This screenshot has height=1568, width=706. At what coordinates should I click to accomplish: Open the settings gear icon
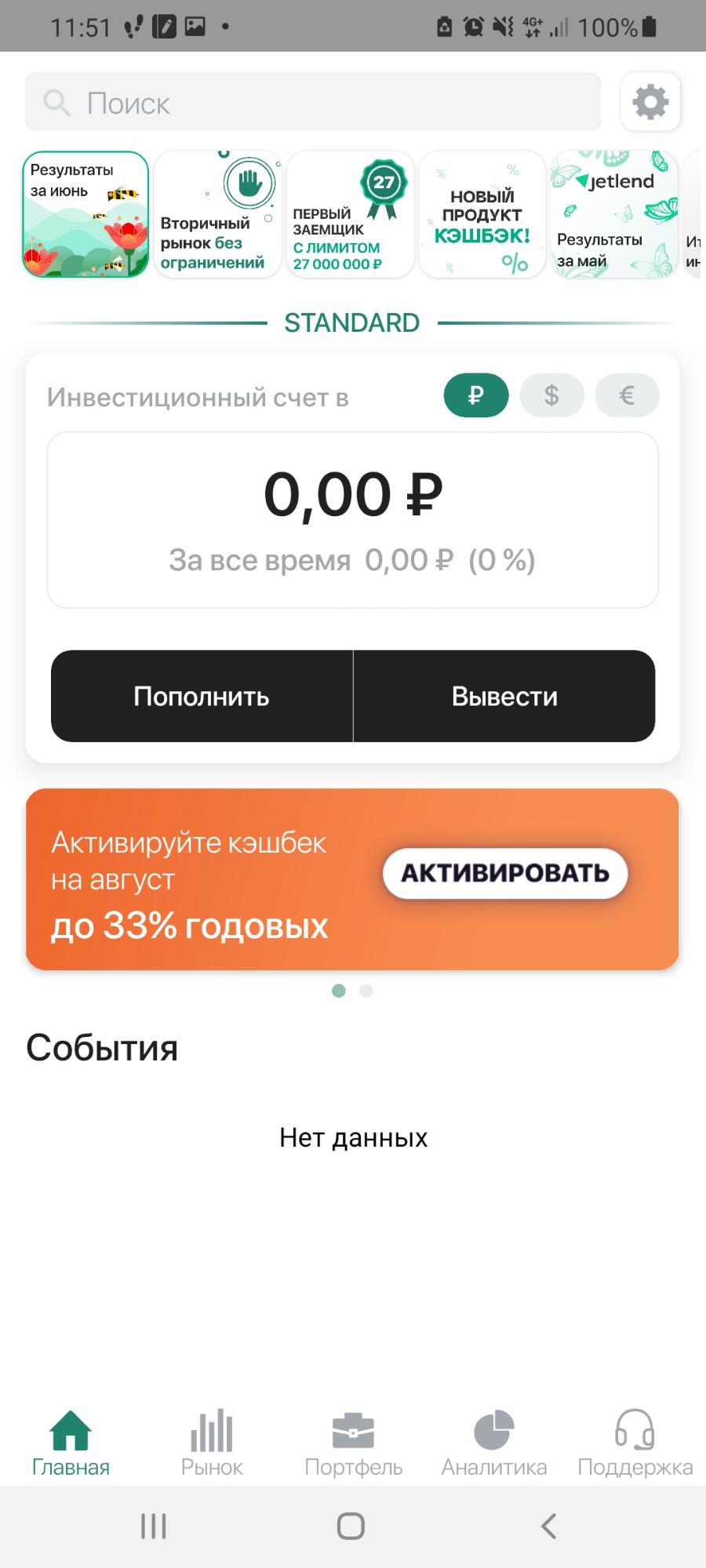click(x=650, y=102)
